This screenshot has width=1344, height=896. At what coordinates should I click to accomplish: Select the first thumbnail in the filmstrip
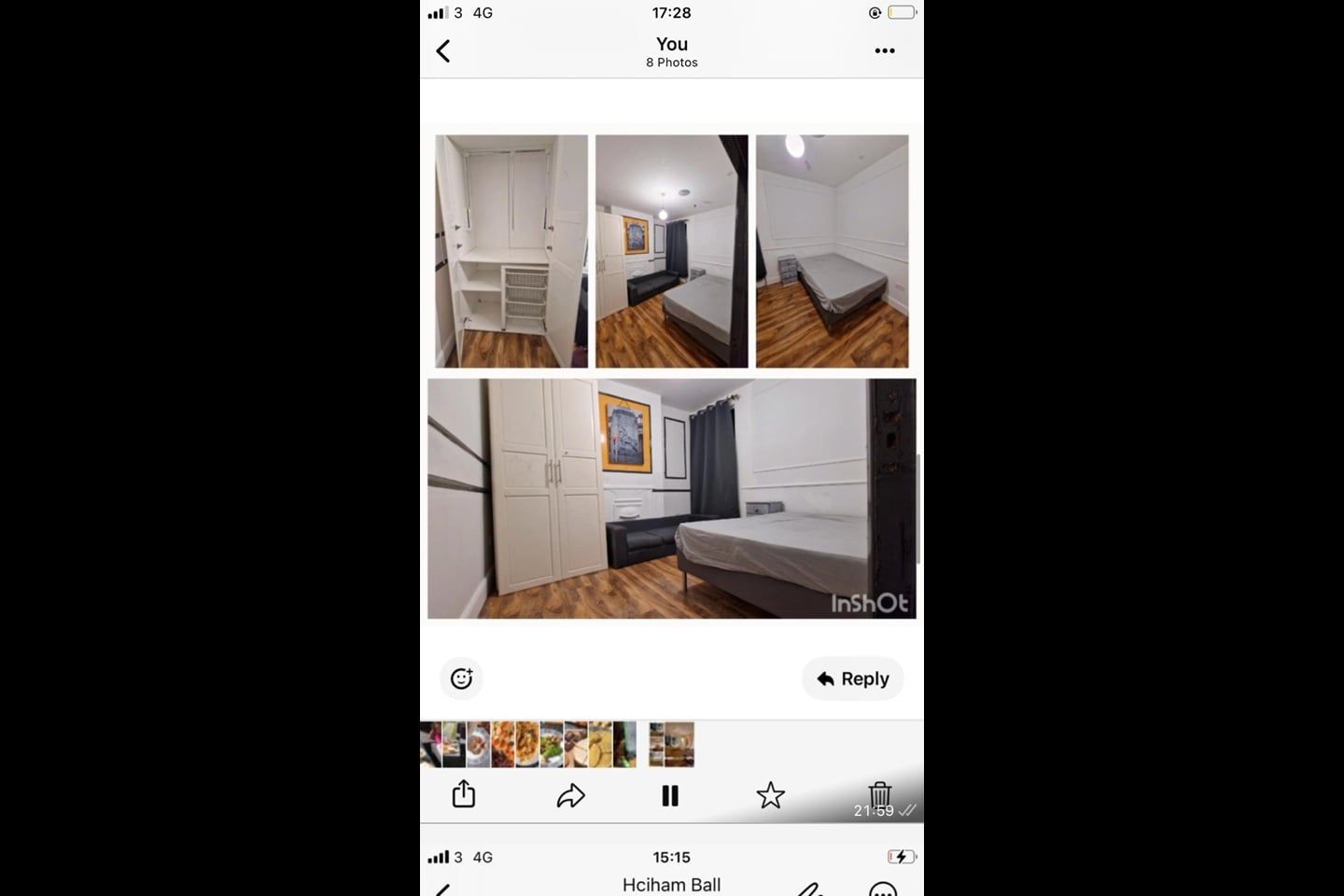click(430, 744)
